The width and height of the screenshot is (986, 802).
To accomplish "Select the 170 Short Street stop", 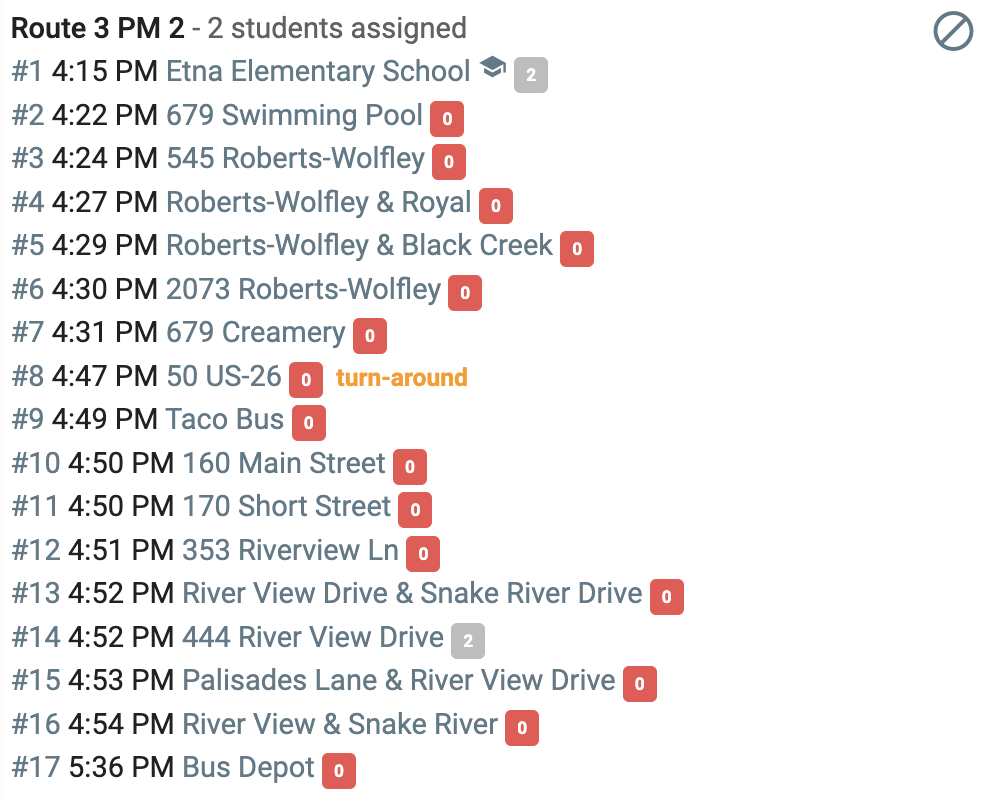I will tap(286, 506).
